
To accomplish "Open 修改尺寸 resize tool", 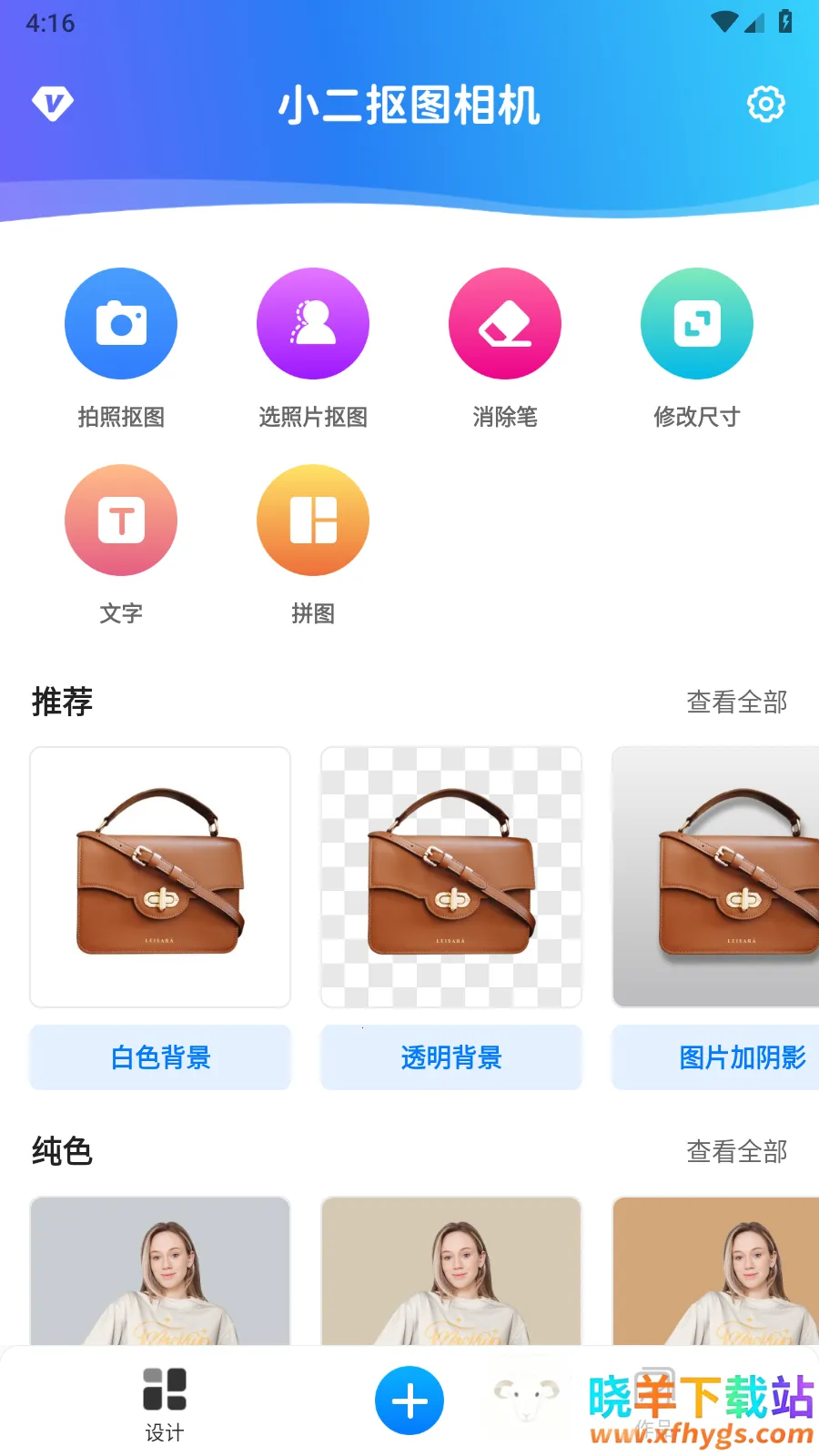I will click(x=697, y=324).
